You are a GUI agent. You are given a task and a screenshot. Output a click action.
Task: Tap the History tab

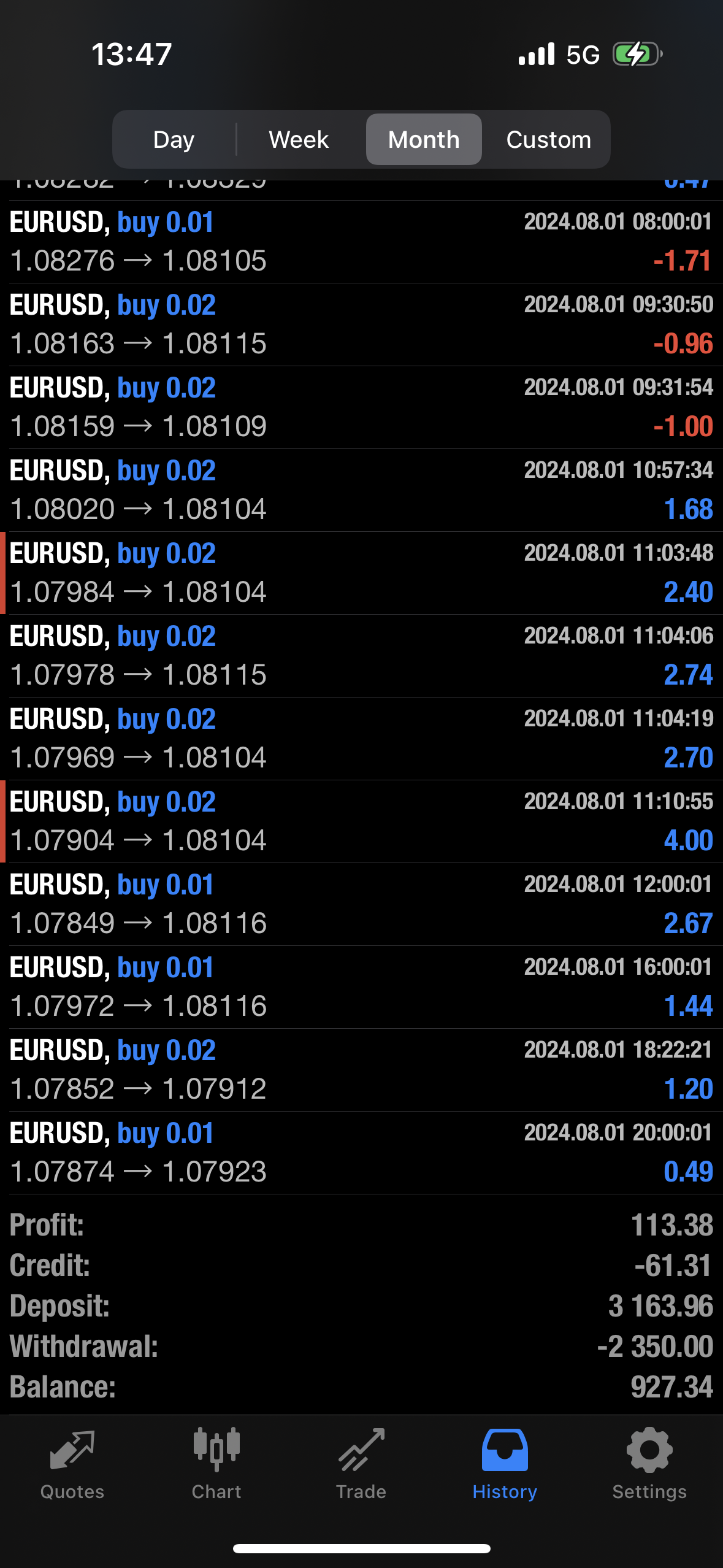pos(505,1464)
